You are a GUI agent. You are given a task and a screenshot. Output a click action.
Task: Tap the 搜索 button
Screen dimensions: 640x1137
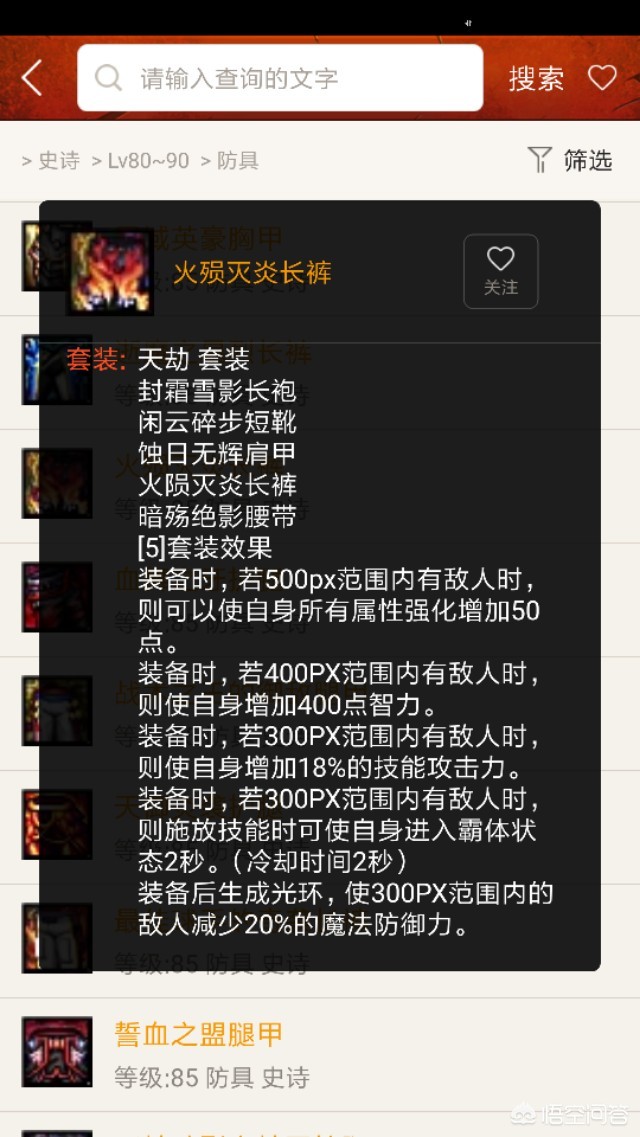tap(536, 78)
